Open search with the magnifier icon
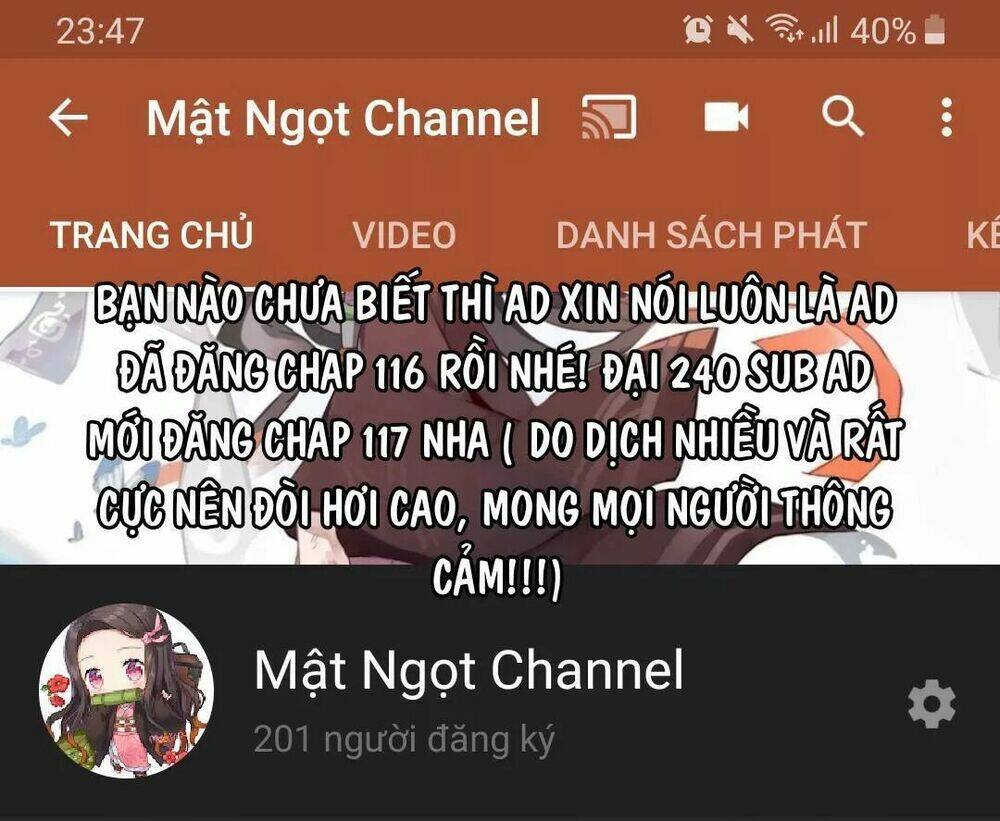The height and width of the screenshot is (821, 1000). (x=842, y=118)
